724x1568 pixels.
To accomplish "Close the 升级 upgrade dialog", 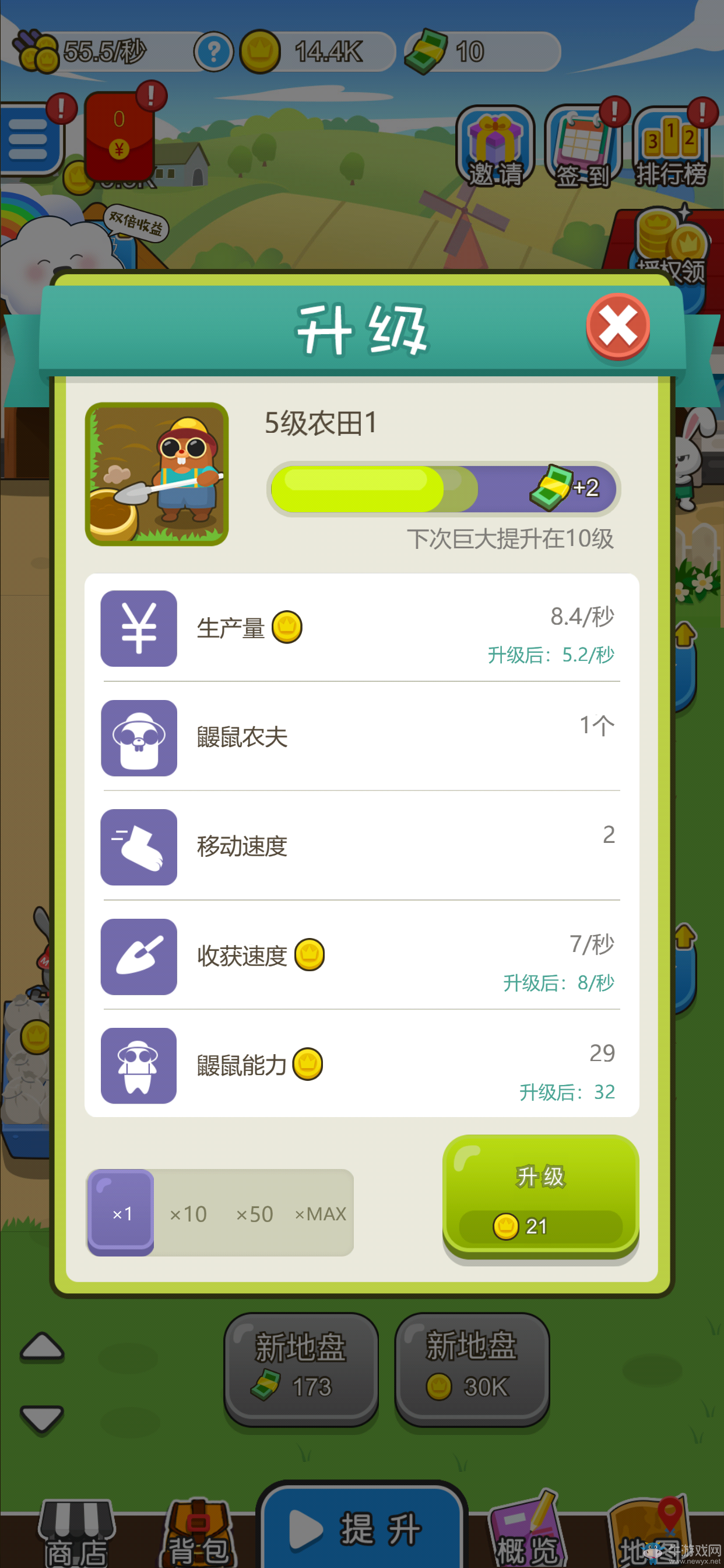I will pos(617,327).
